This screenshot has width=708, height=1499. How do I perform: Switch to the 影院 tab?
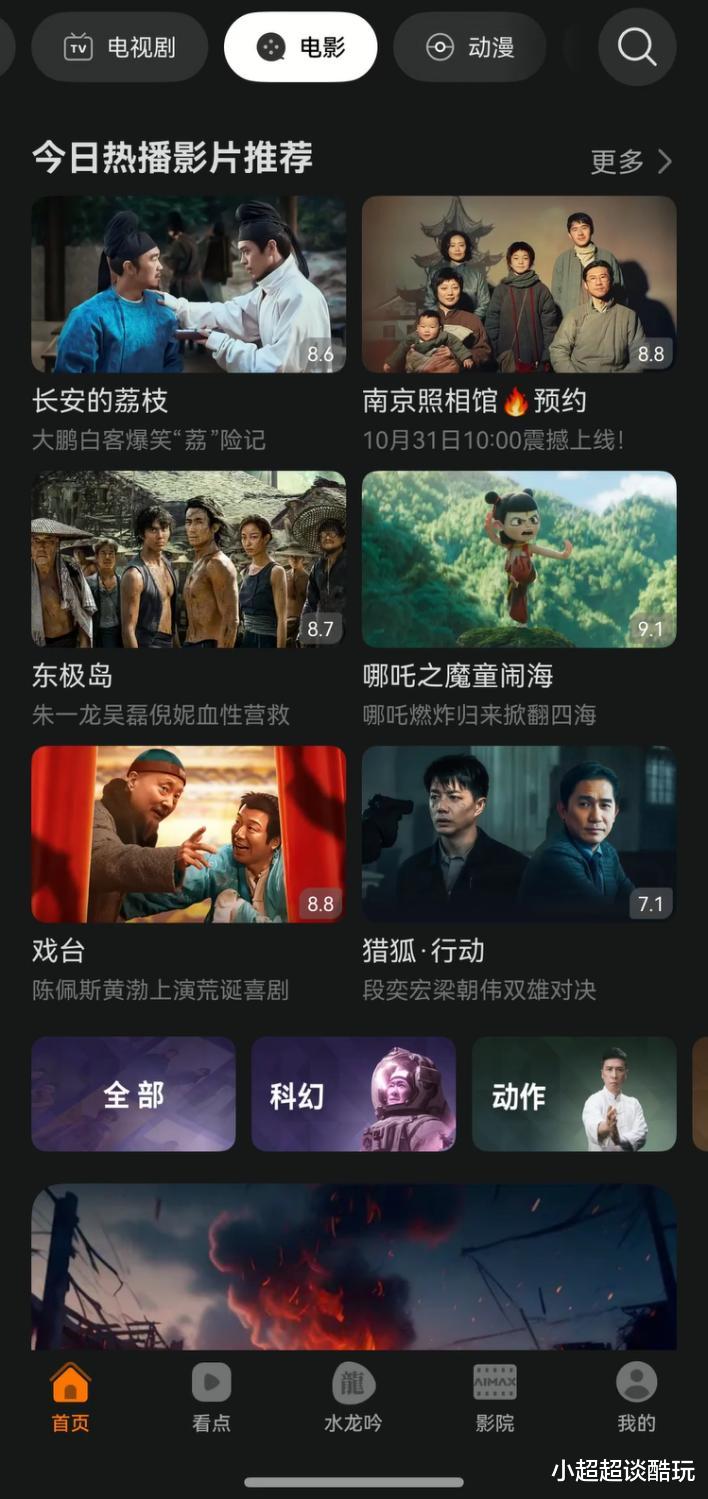(494, 1397)
